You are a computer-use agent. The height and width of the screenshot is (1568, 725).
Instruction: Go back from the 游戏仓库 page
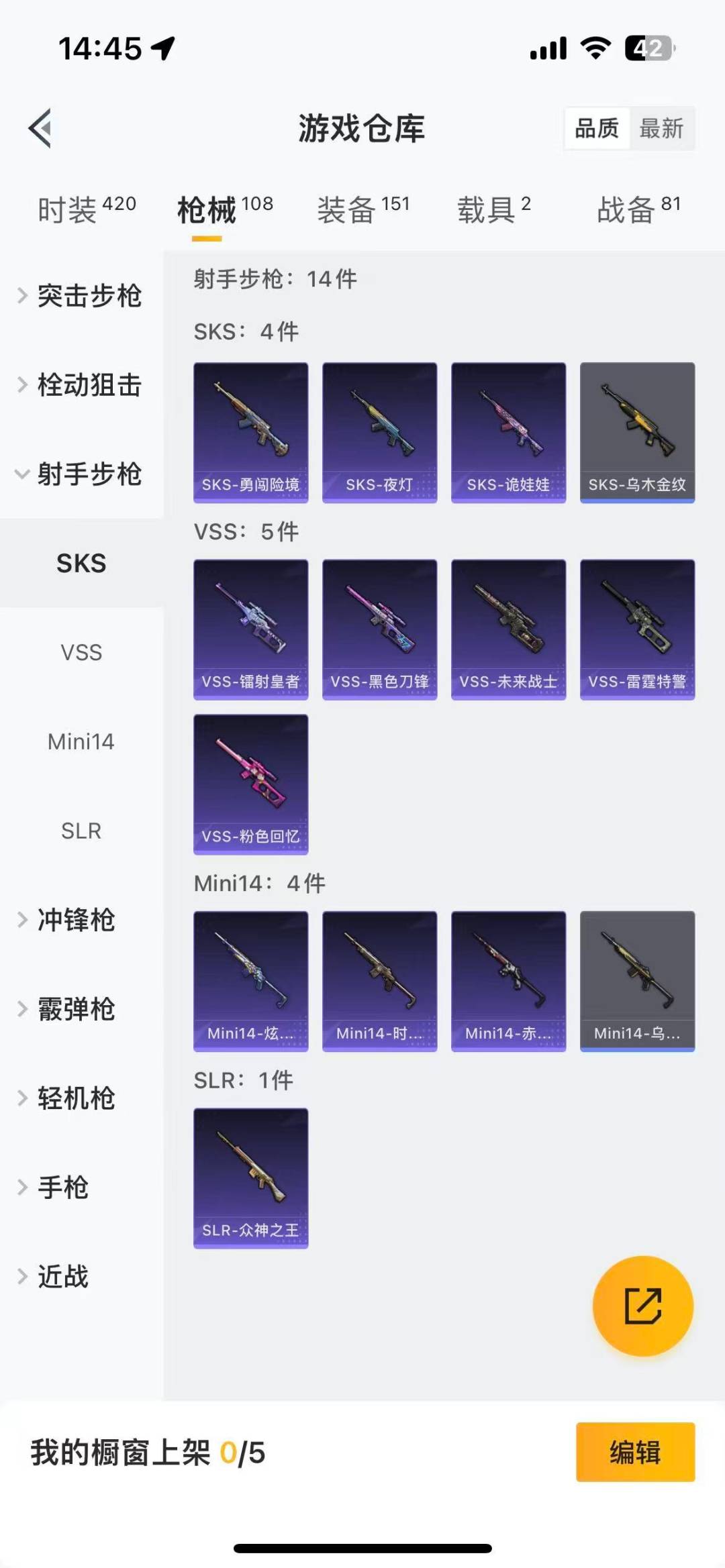point(40,128)
